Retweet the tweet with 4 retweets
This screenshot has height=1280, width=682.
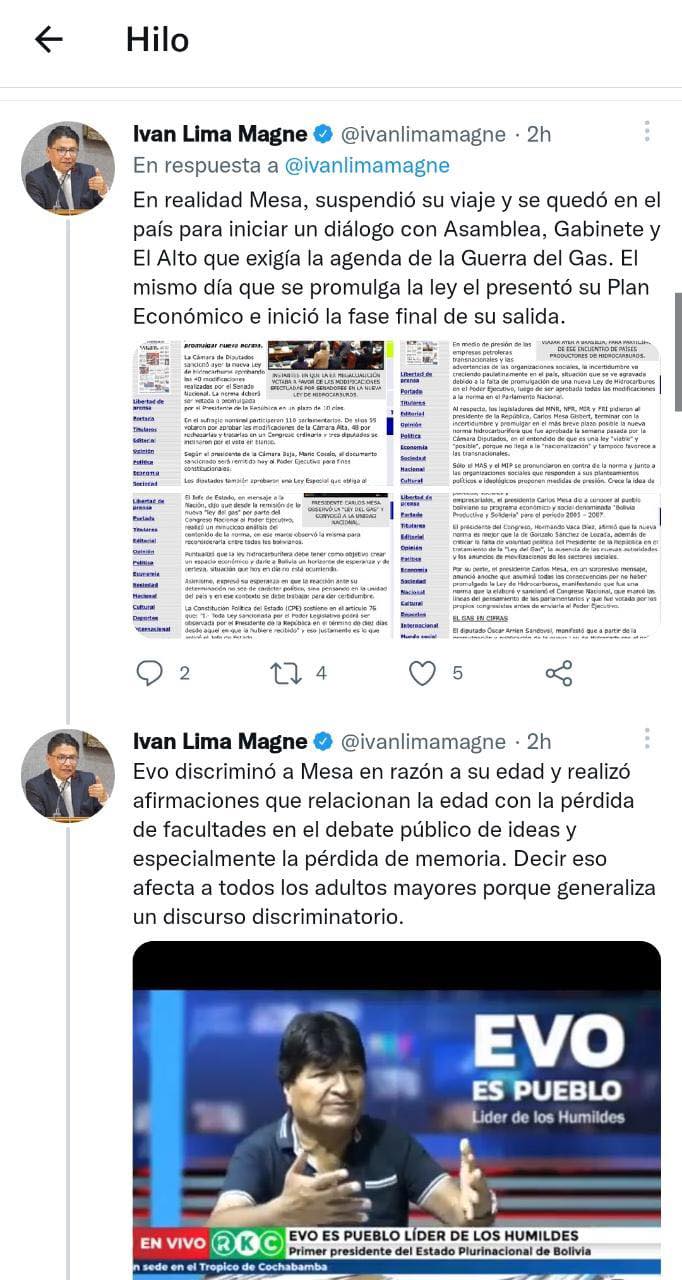286,673
